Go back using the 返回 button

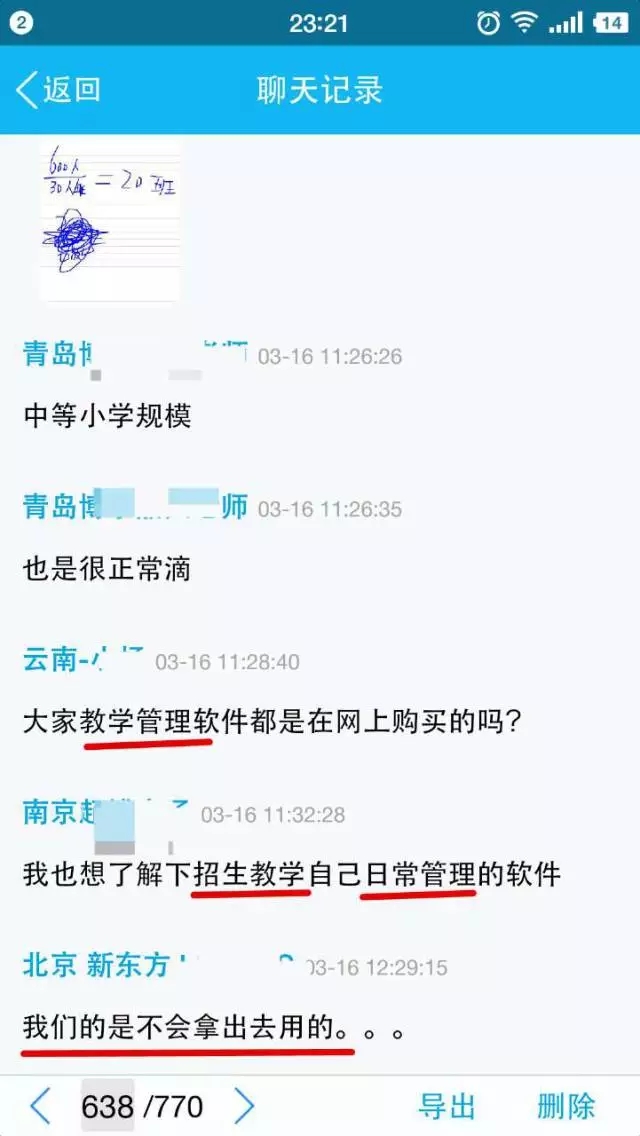point(58,90)
